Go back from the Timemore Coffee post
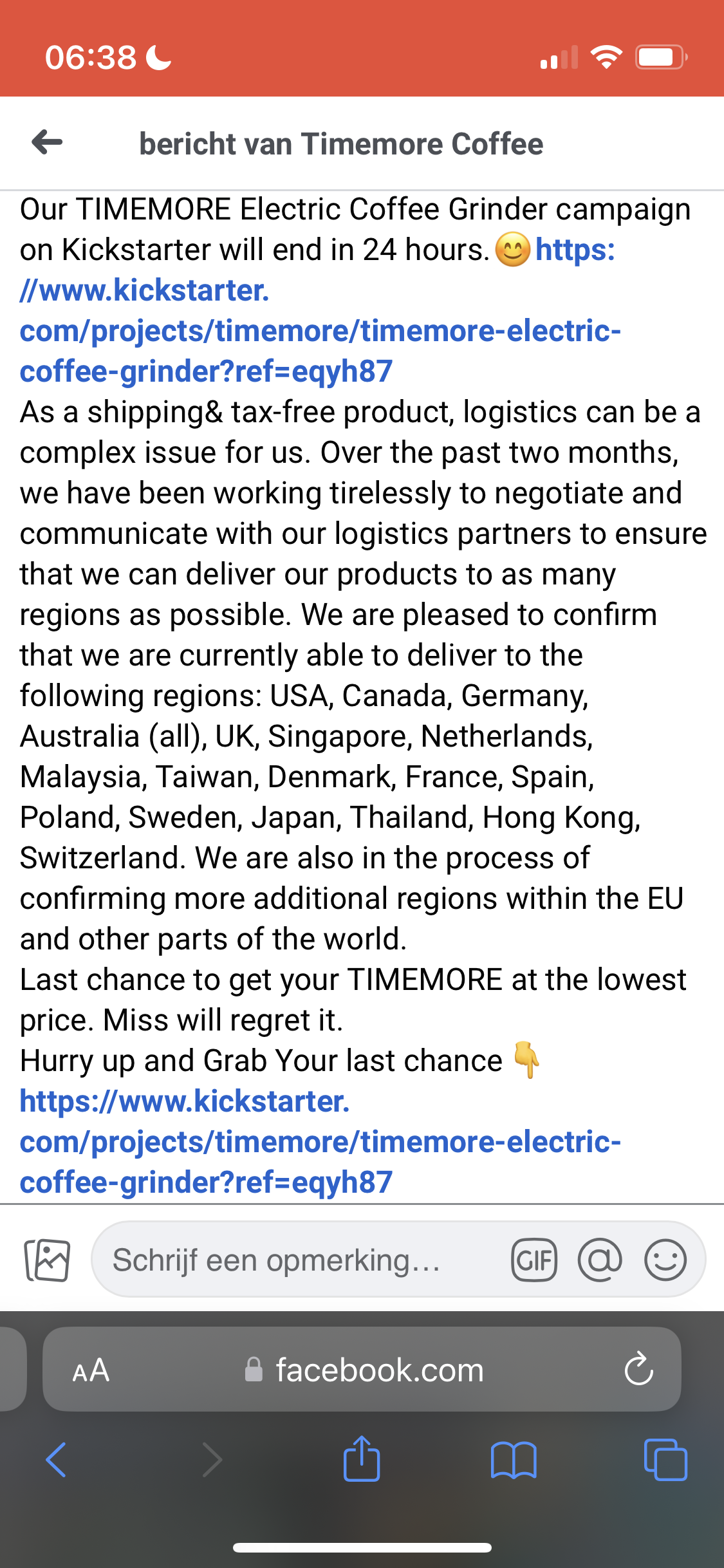 [x=47, y=142]
